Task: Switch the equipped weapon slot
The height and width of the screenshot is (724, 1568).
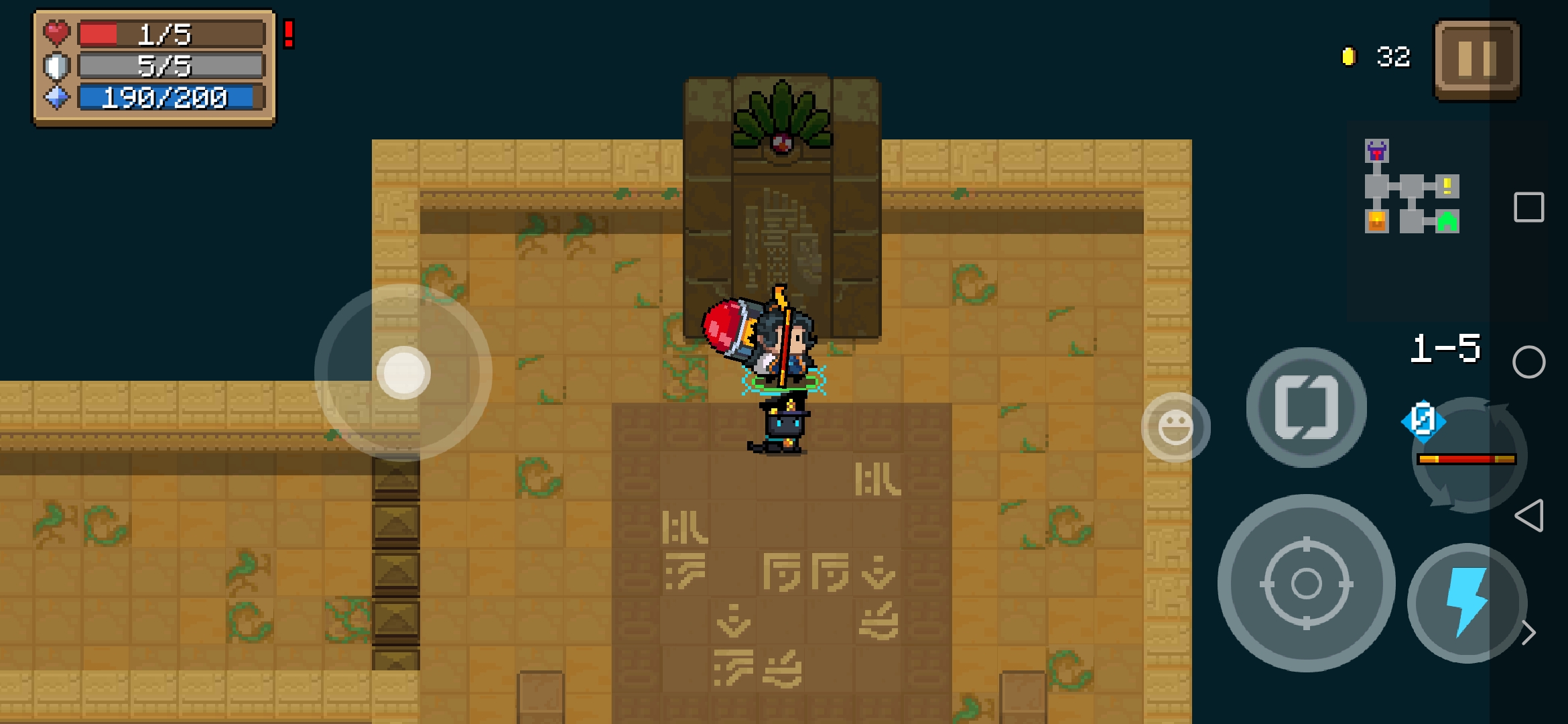Action: coord(1469,456)
